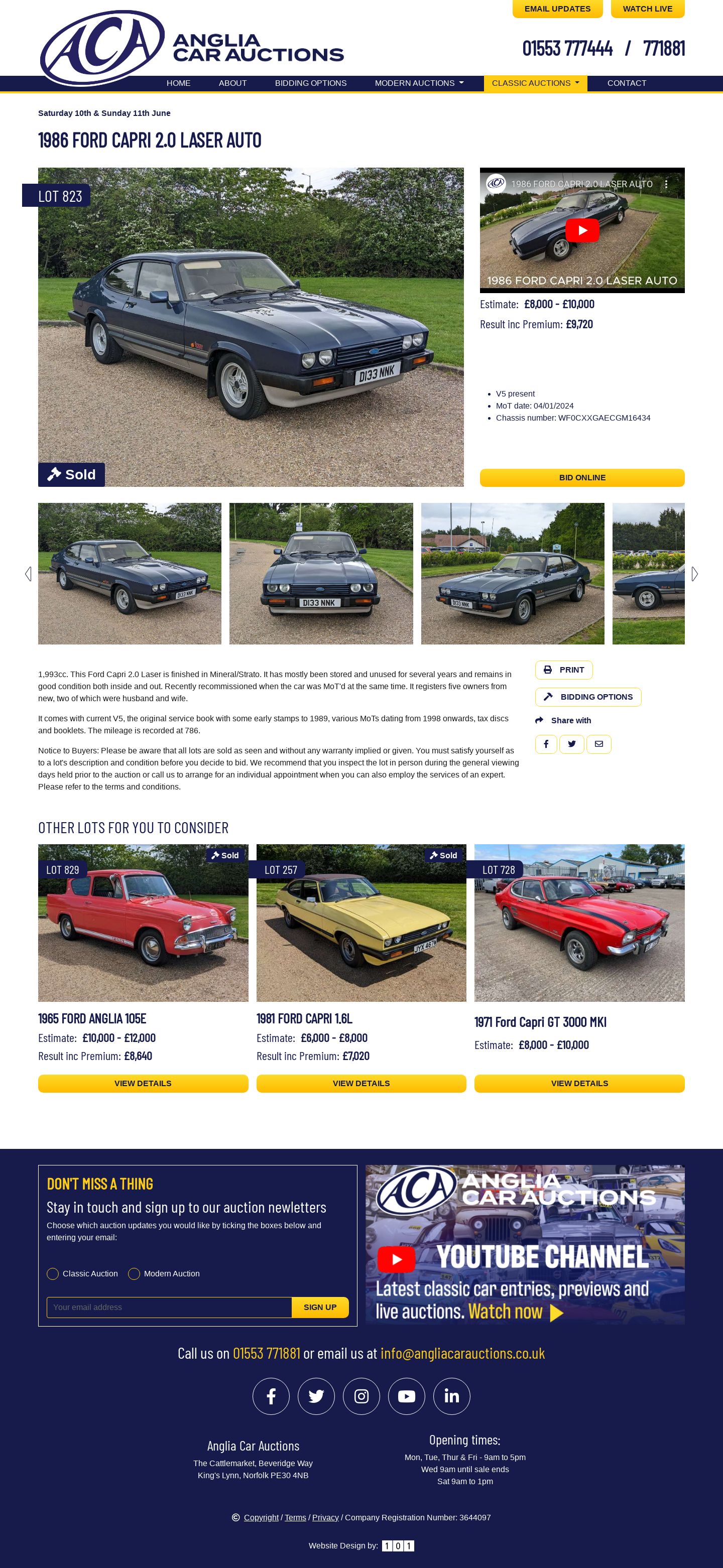
Task: Focus the email address field
Action: [169, 1308]
